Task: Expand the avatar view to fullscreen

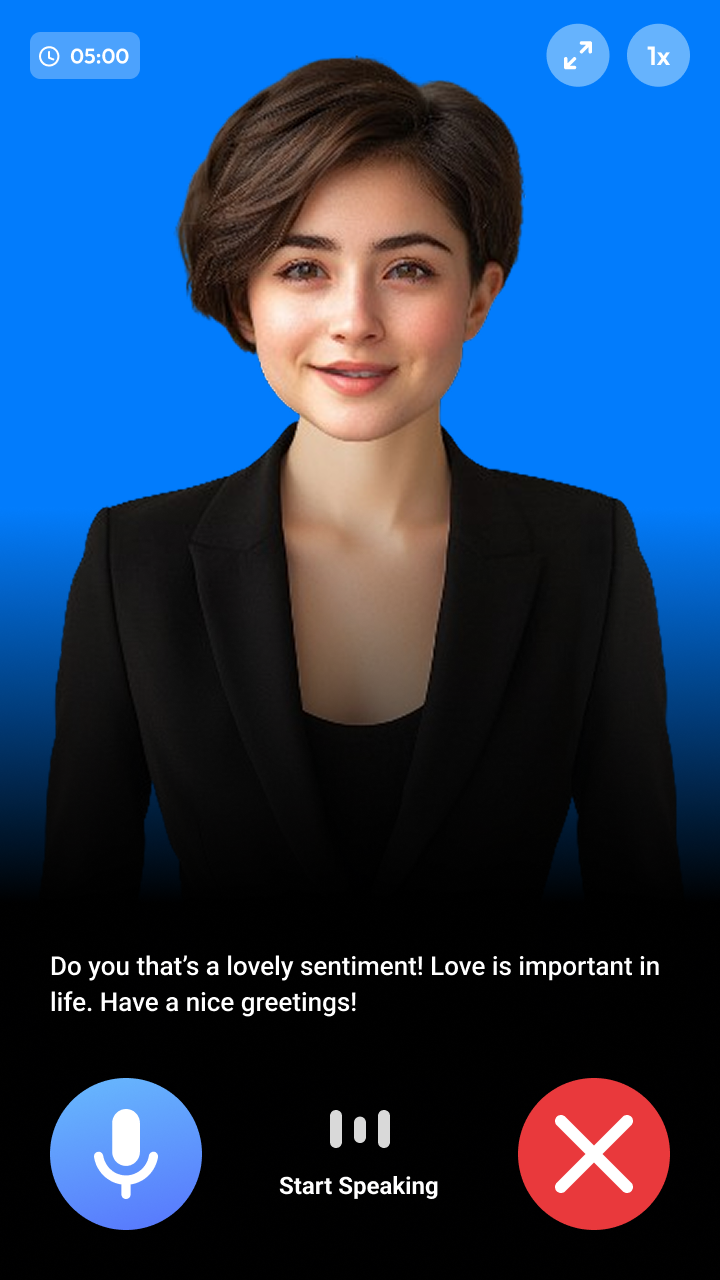Action: [x=577, y=56]
